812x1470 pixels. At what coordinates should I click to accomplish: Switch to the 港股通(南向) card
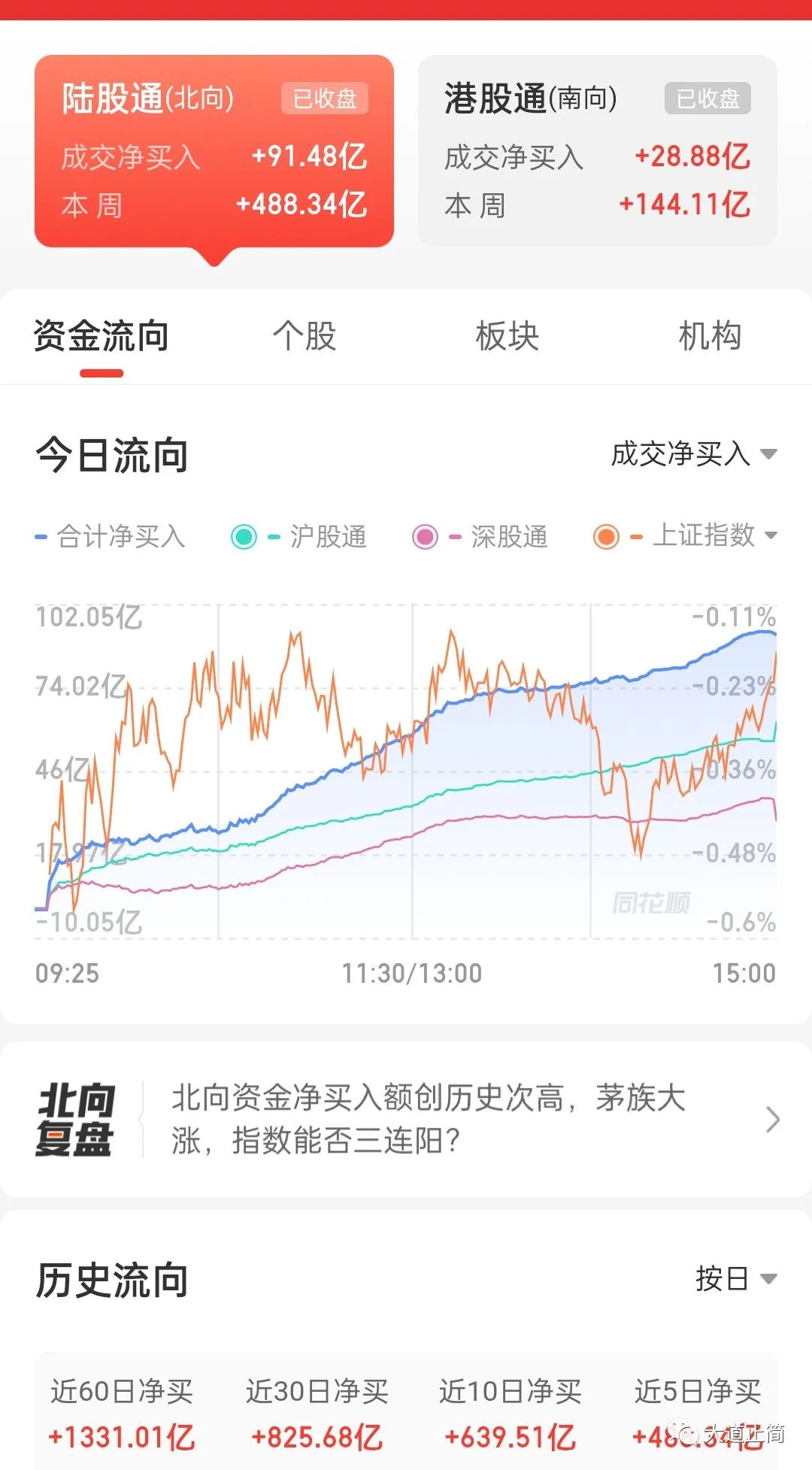click(x=597, y=150)
